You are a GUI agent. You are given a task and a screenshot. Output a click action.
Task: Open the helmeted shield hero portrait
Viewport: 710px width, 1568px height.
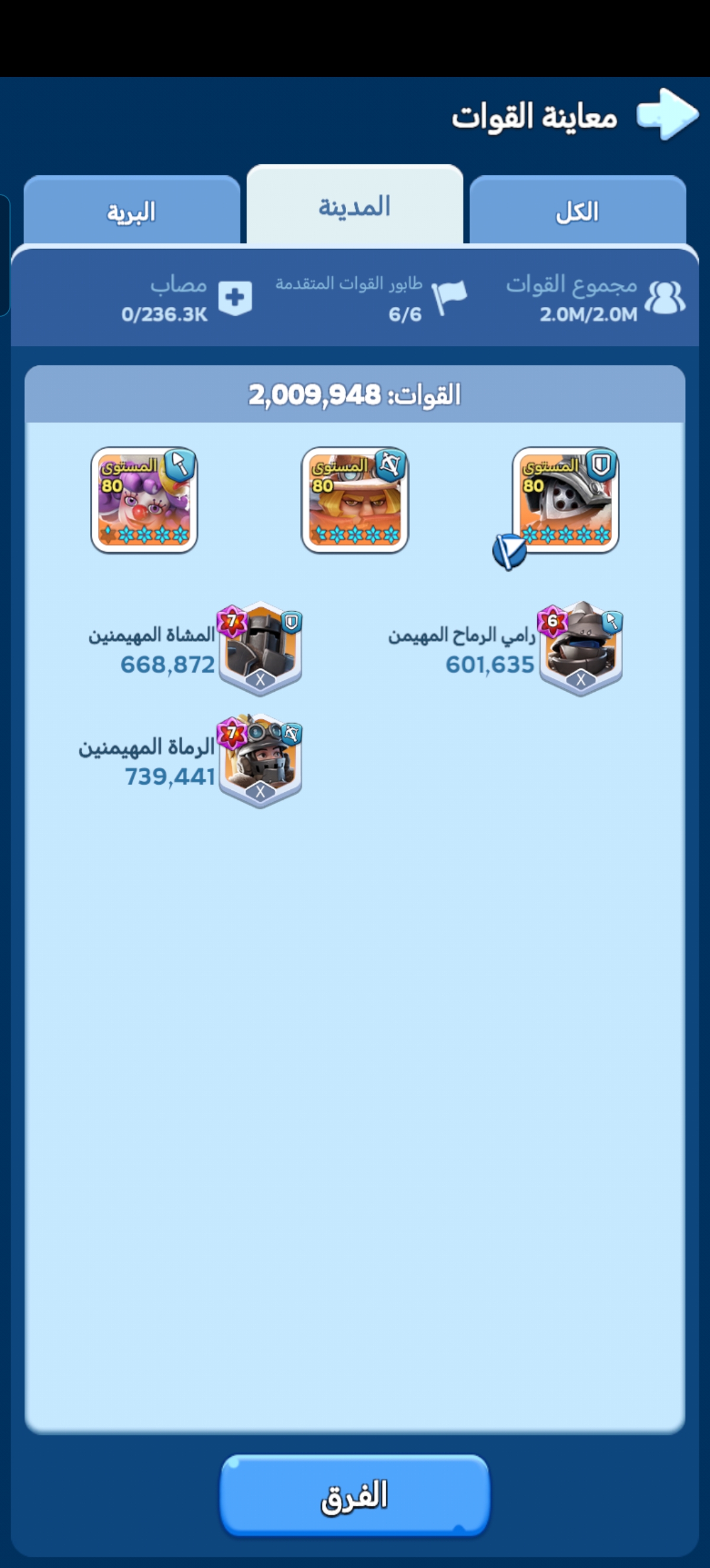point(566,500)
